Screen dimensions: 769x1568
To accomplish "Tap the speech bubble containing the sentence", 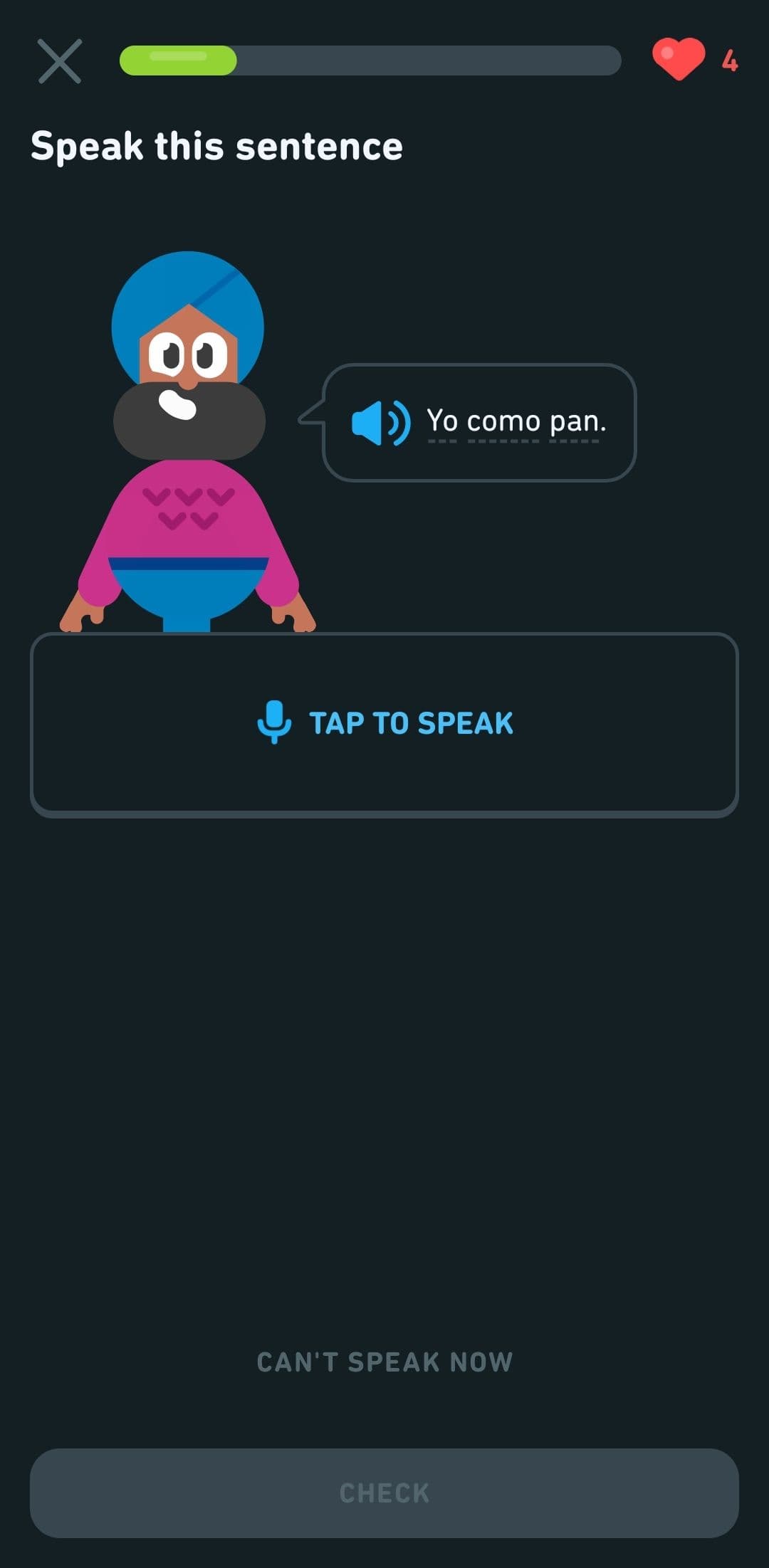I will [x=477, y=423].
